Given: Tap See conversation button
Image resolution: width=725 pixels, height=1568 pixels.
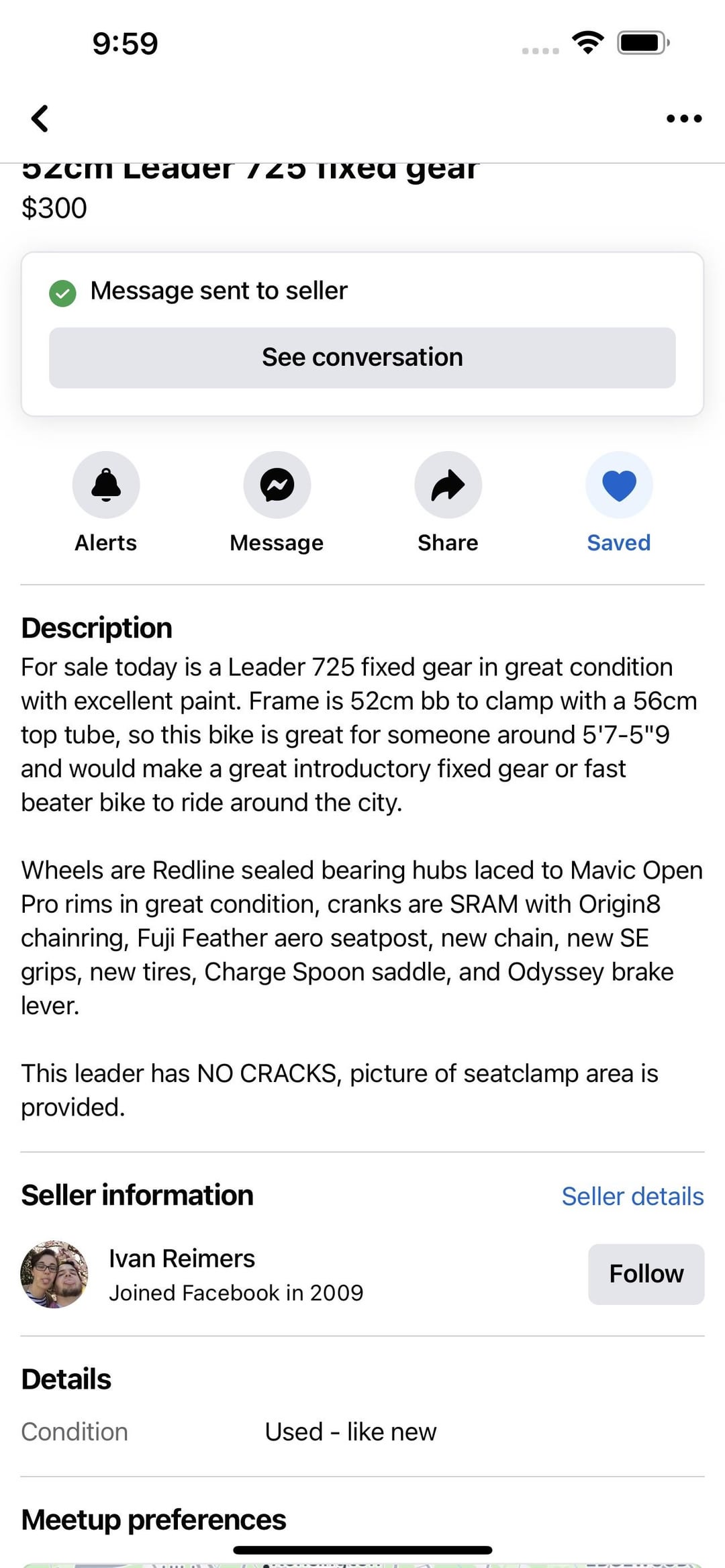Looking at the screenshot, I should tap(362, 358).
